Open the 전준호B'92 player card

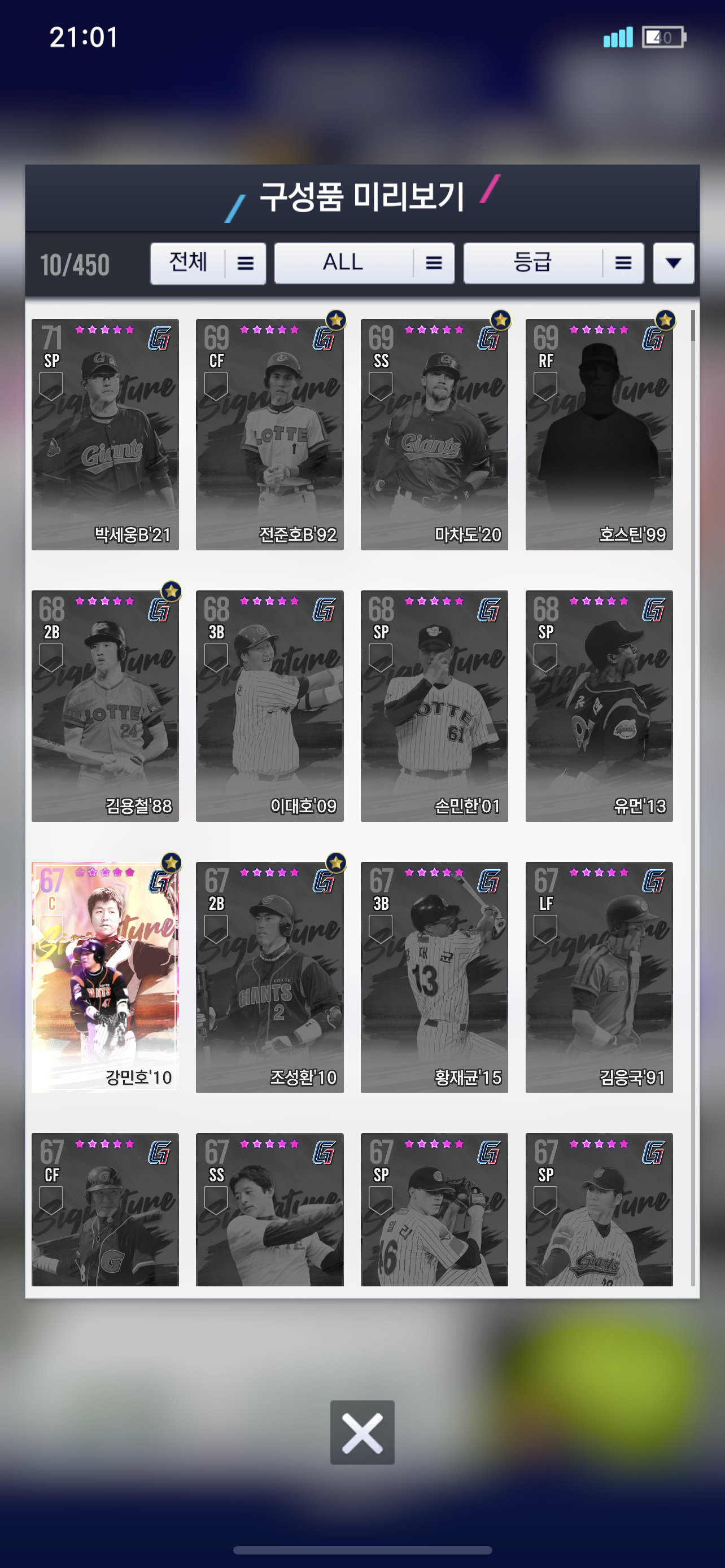pos(270,434)
